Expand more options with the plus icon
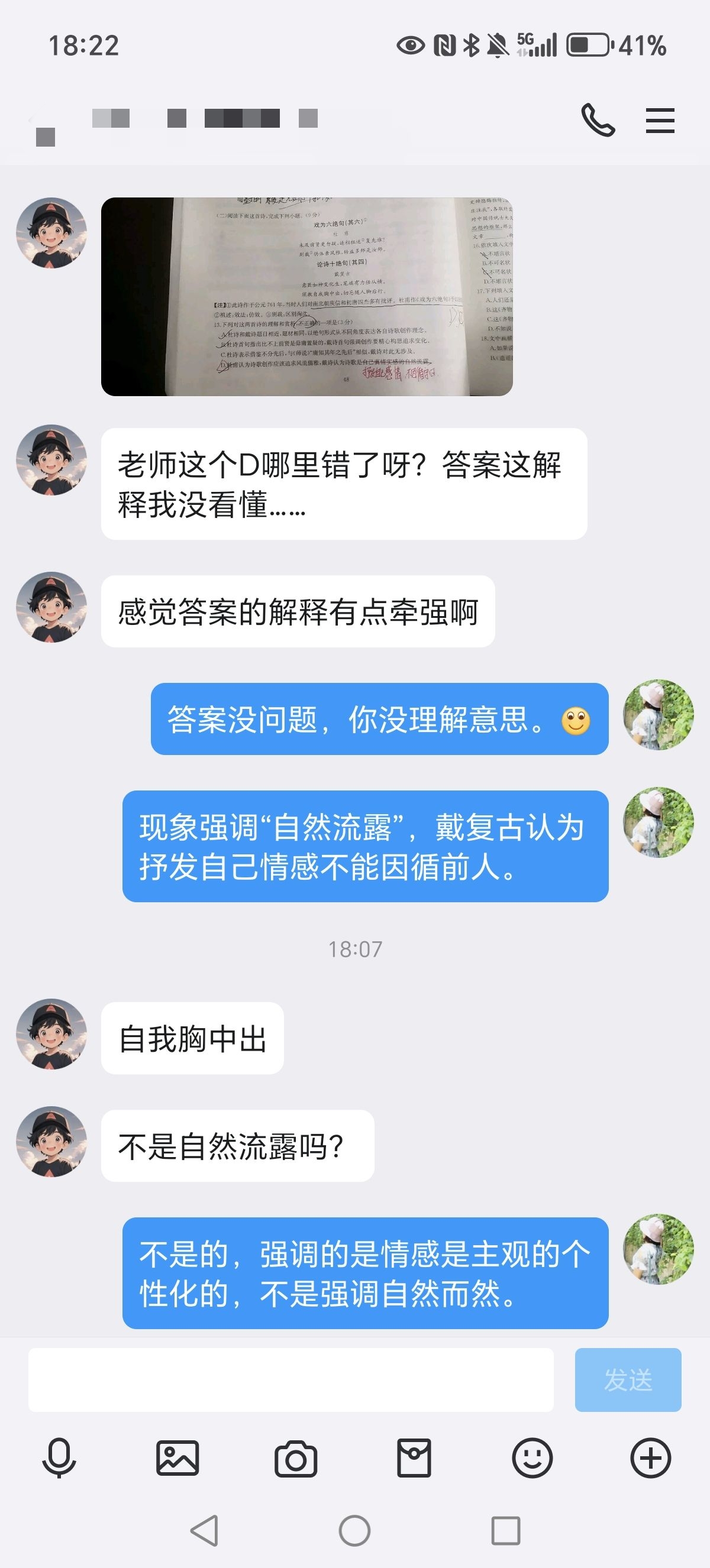Image resolution: width=710 pixels, height=1568 pixels. tap(650, 1458)
